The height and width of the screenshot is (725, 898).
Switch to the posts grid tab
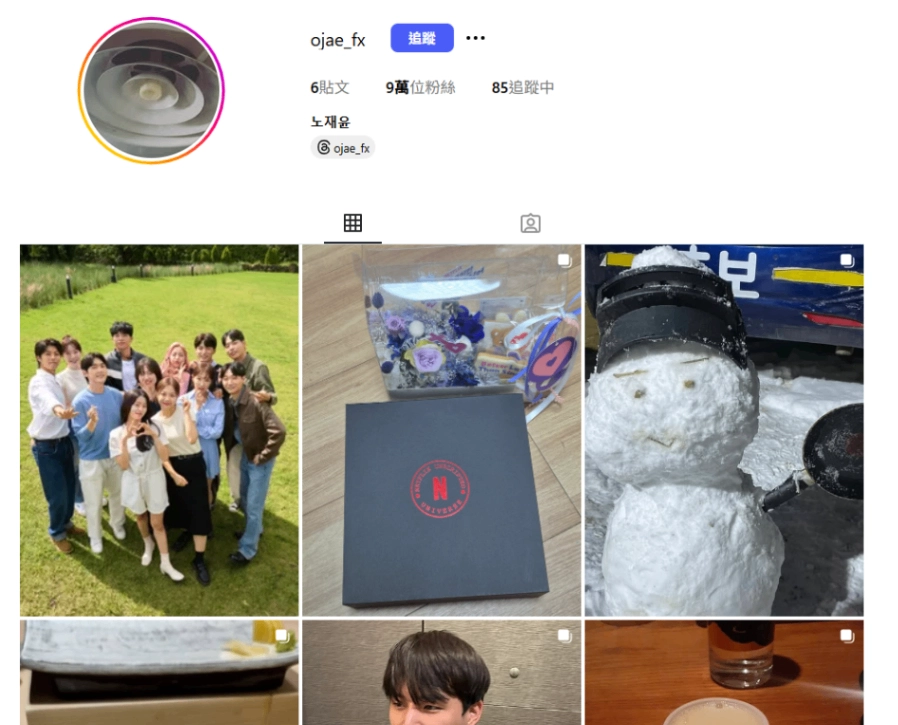point(352,223)
